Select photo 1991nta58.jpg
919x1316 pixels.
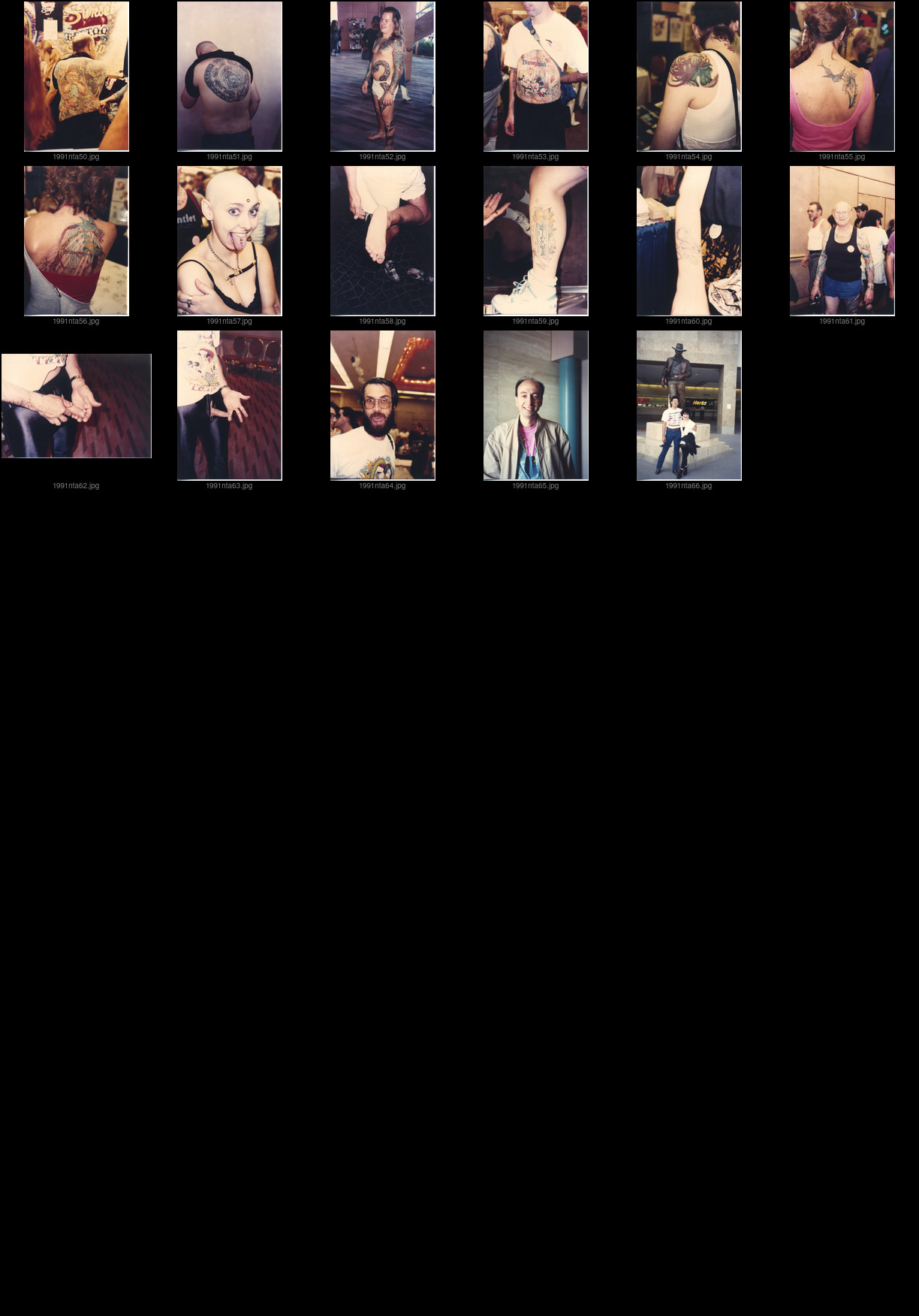(x=383, y=240)
